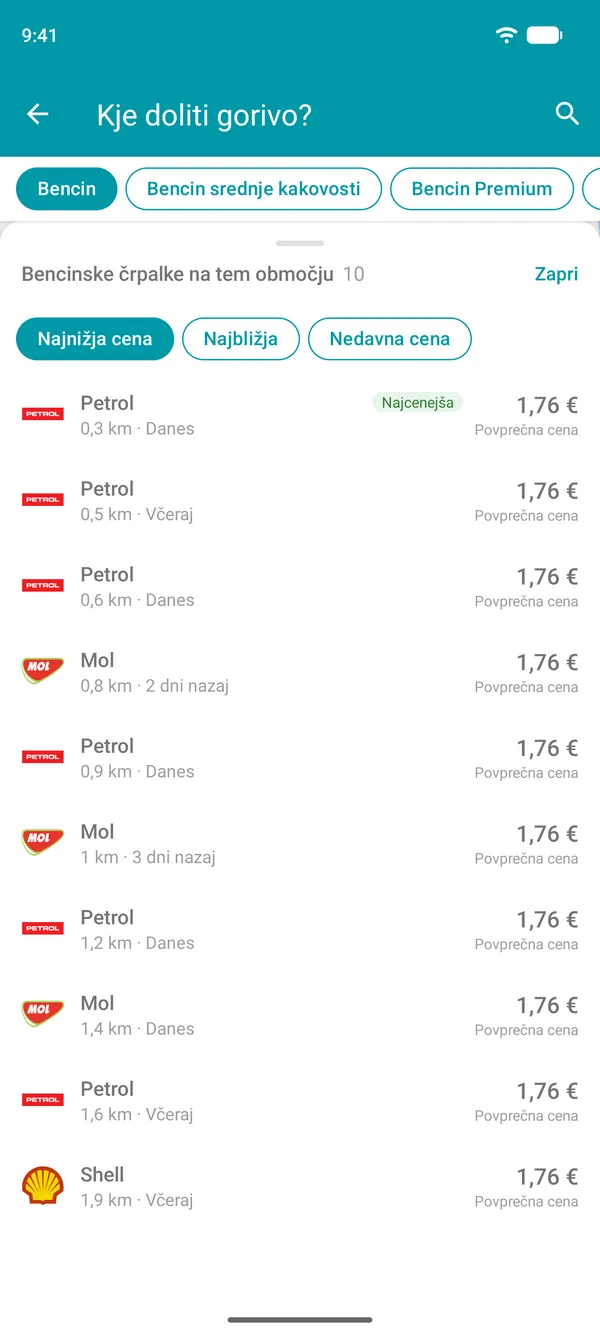The image size is (600, 1336).
Task: Open Petrol station 0,5 km away
Action: coord(300,501)
